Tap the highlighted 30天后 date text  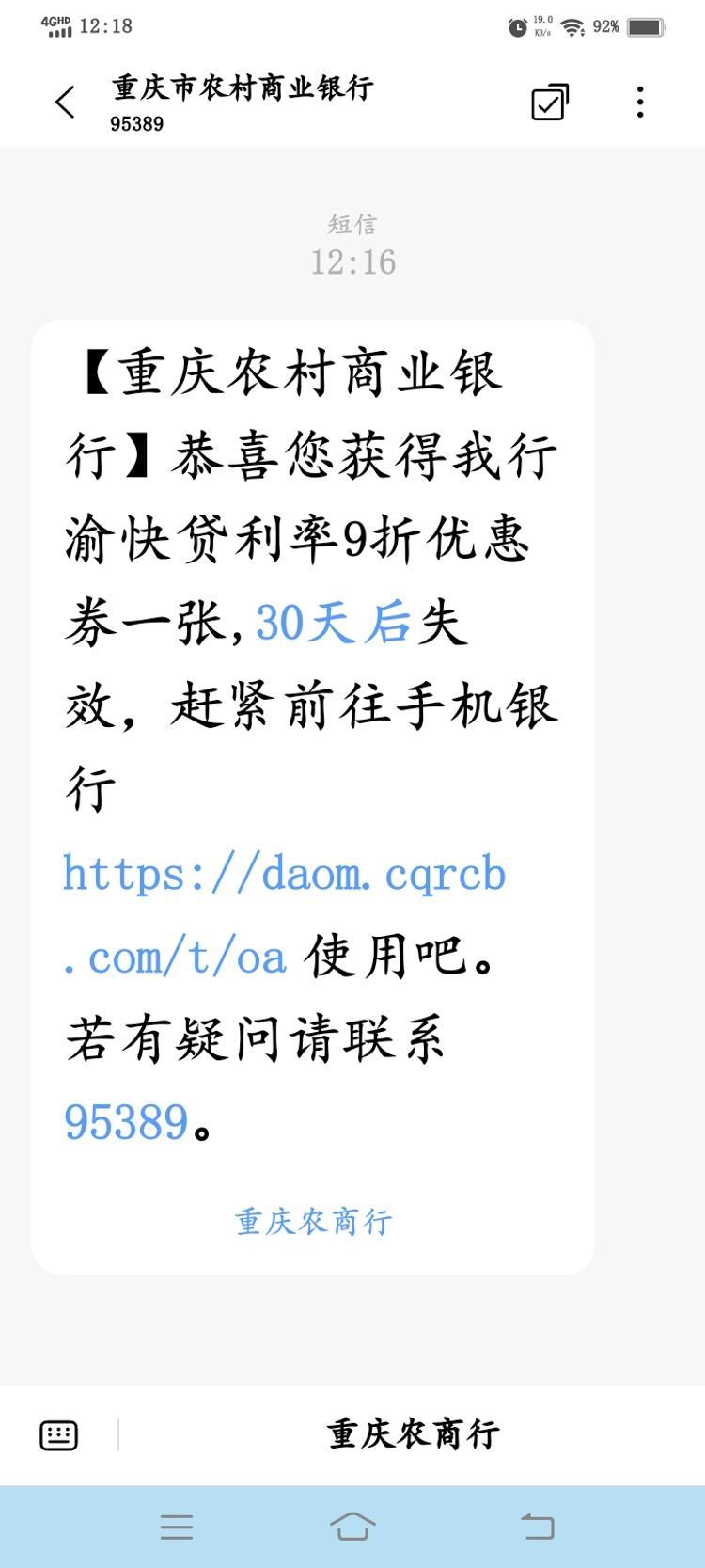[334, 623]
